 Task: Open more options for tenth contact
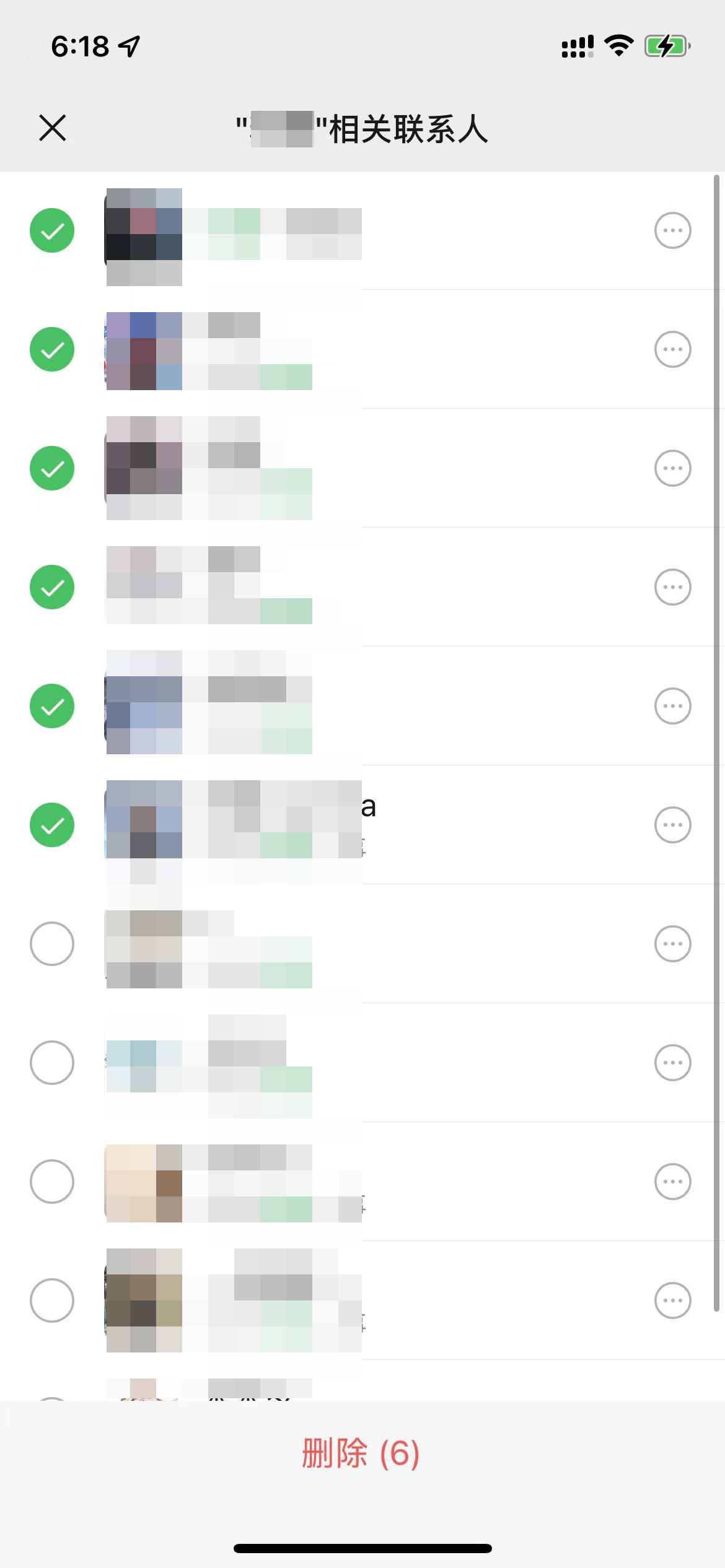[x=672, y=1300]
